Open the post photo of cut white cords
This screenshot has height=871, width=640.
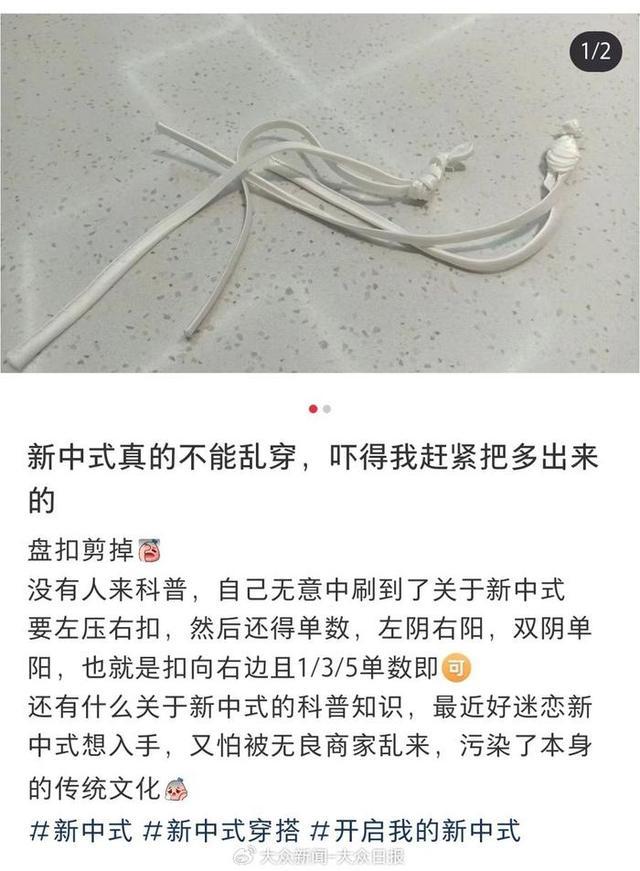pyautogui.click(x=320, y=193)
